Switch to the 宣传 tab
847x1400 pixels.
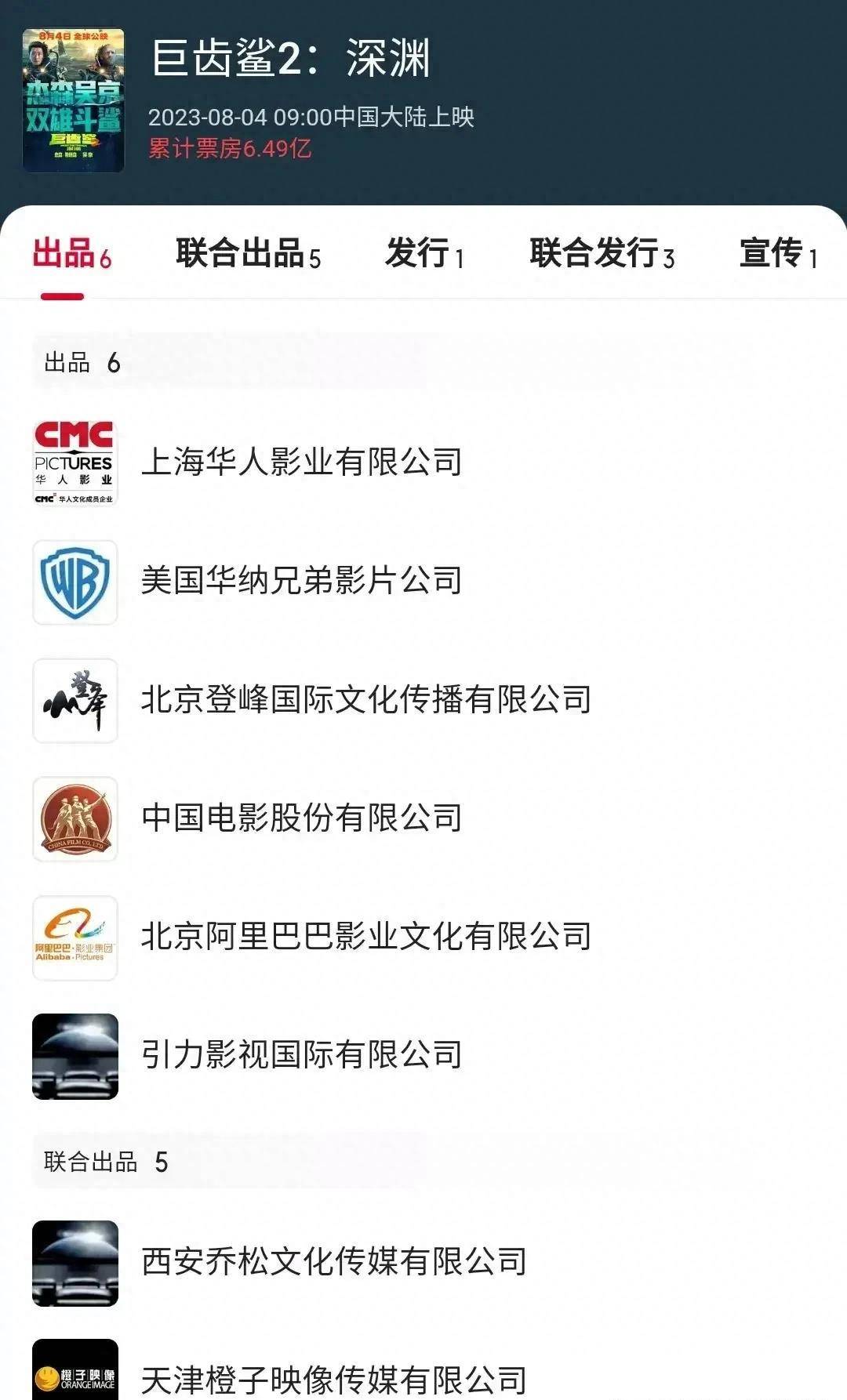pyautogui.click(x=779, y=254)
